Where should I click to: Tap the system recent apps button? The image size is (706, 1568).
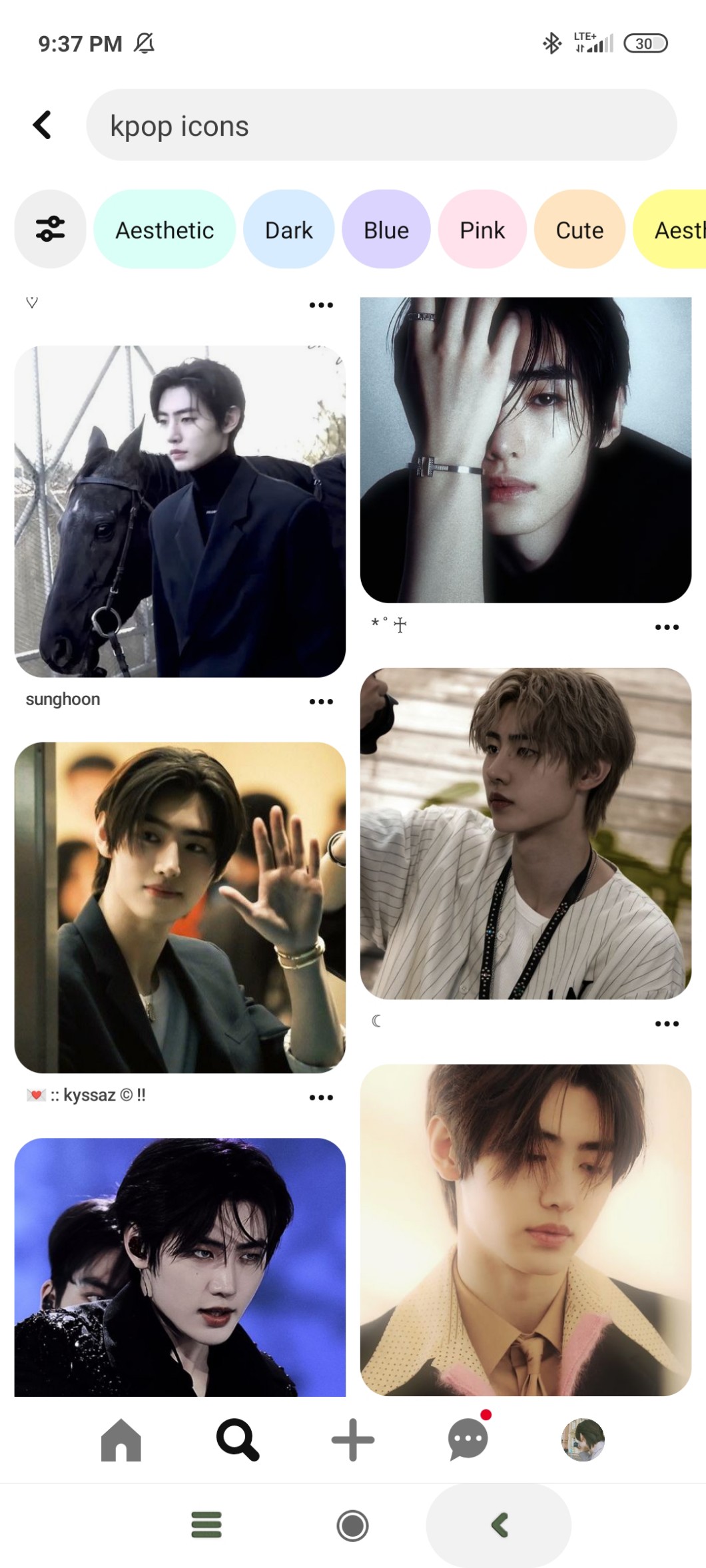206,1525
